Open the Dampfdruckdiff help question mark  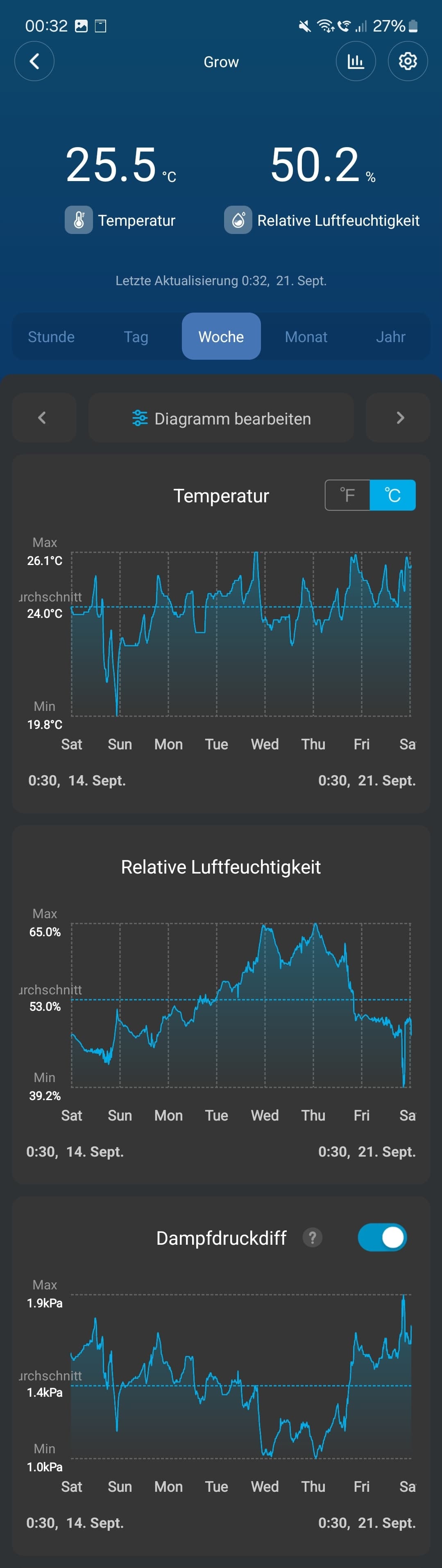coord(312,1237)
